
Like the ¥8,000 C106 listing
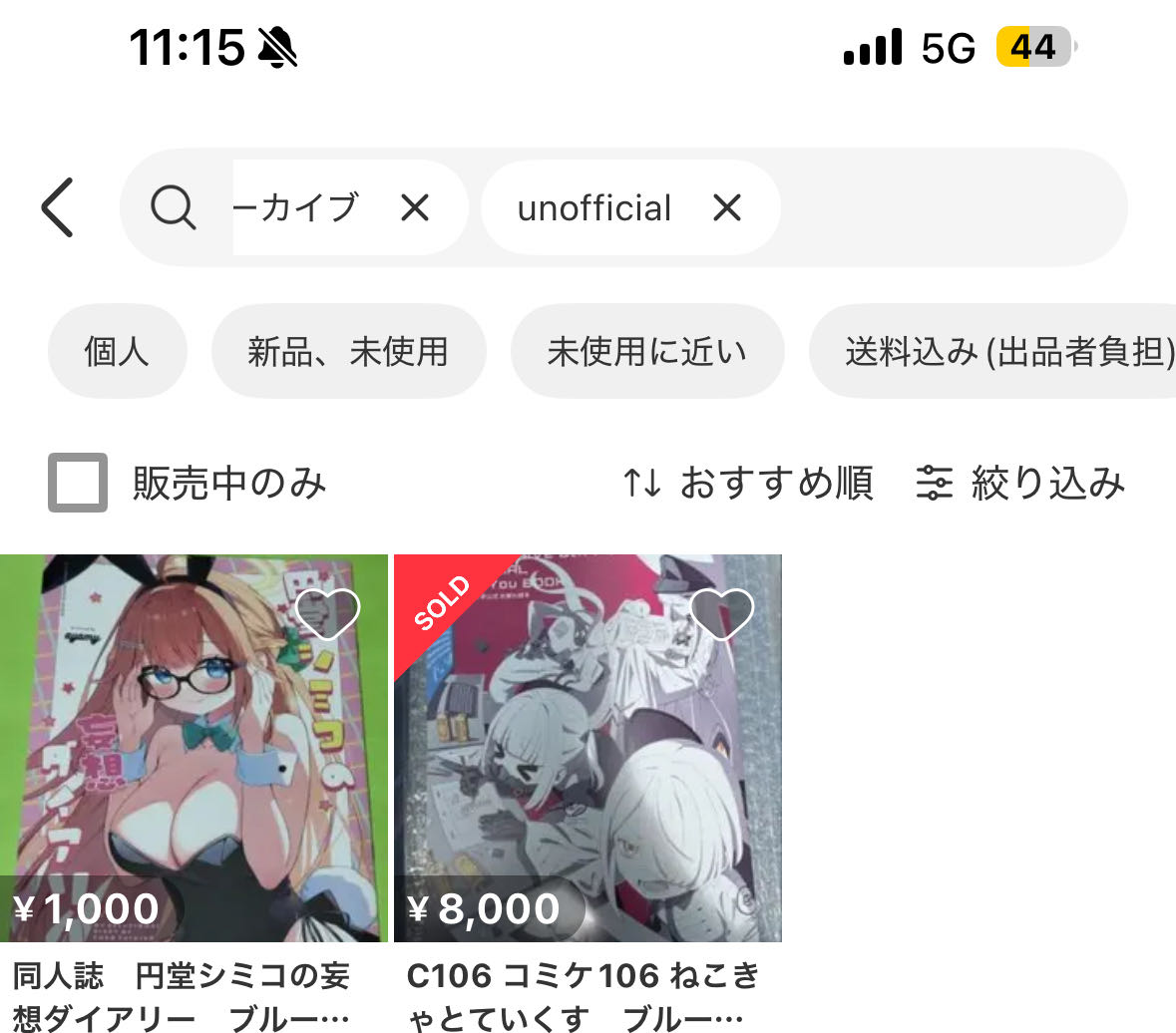tap(721, 613)
